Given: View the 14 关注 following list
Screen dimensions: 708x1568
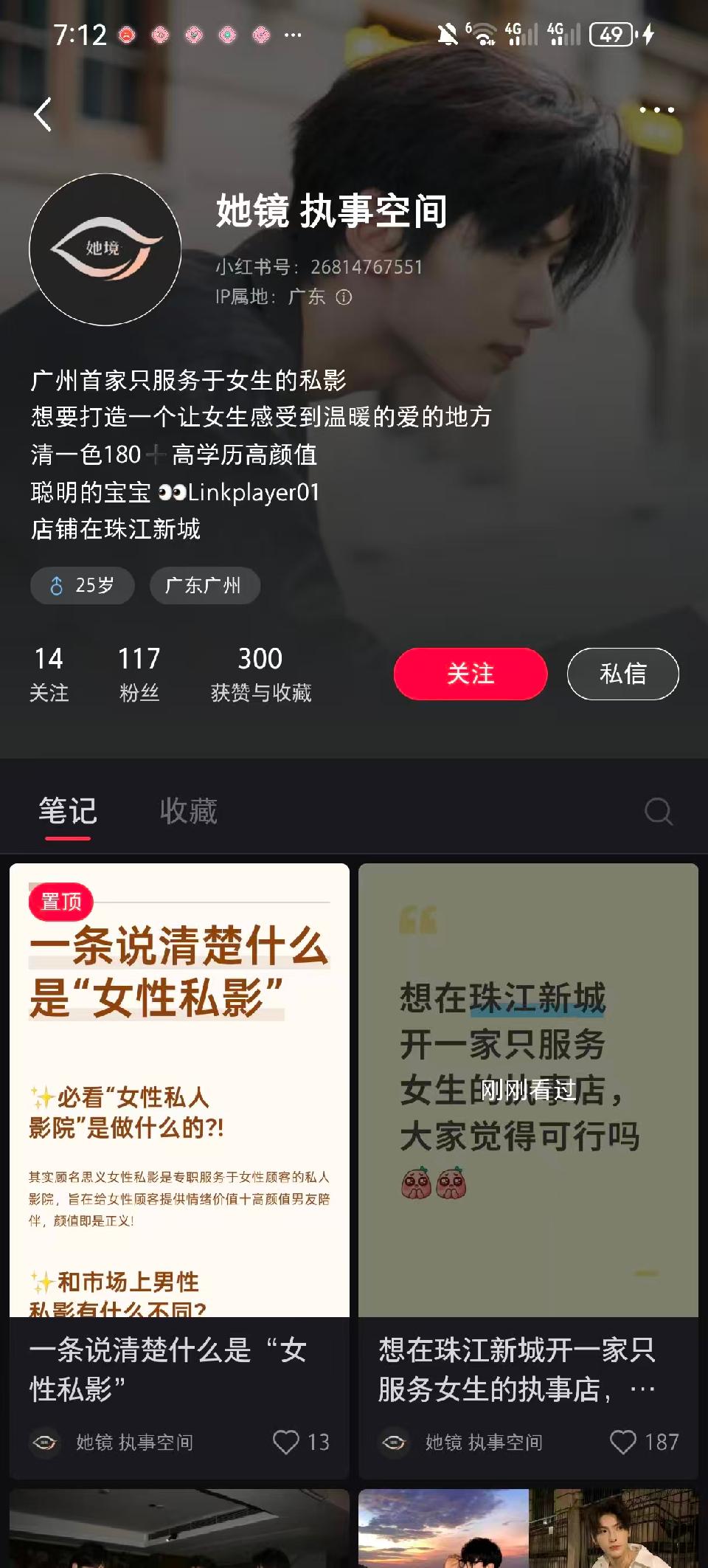Looking at the screenshot, I should [49, 673].
